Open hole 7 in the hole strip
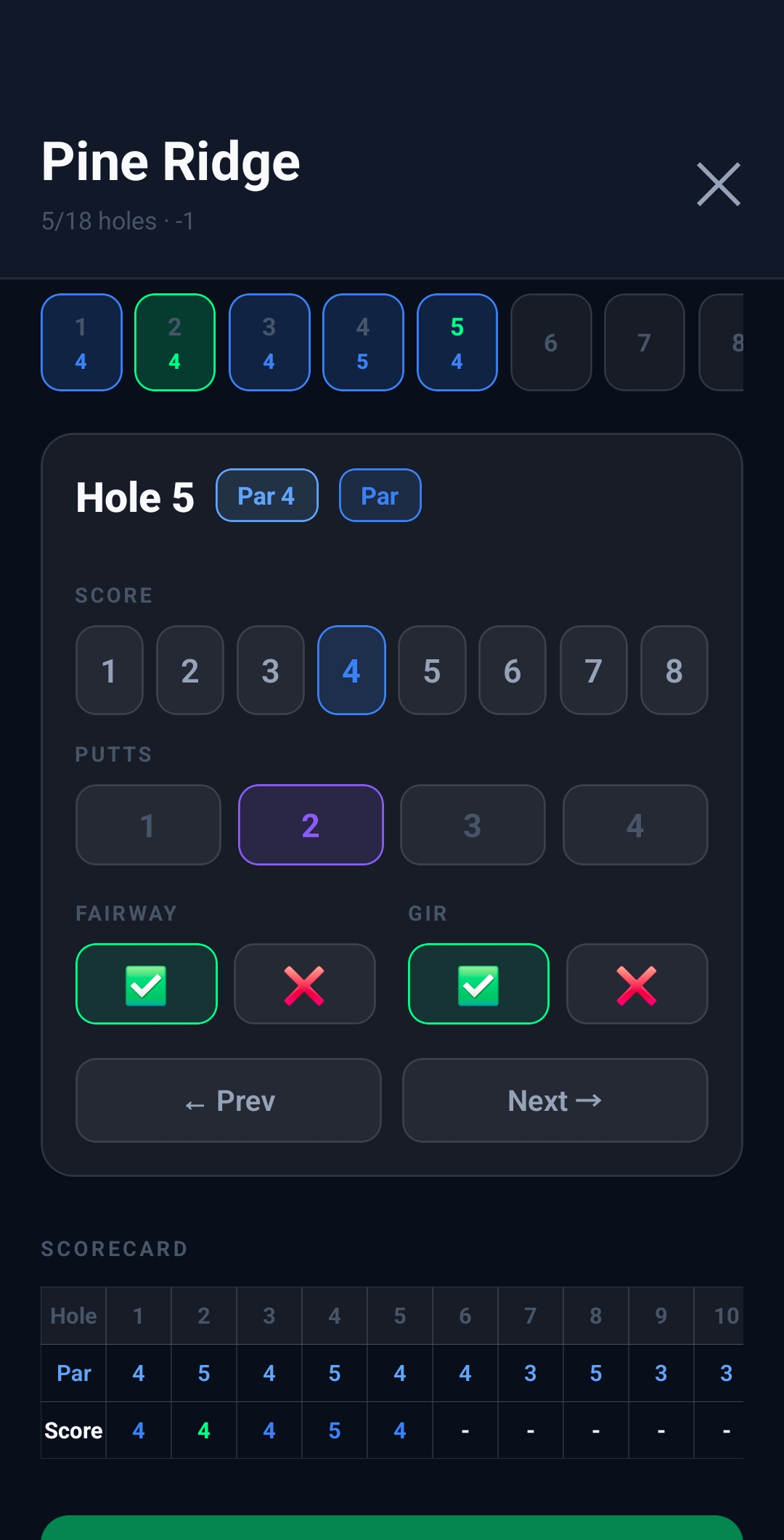This screenshot has width=784, height=1540. (645, 343)
